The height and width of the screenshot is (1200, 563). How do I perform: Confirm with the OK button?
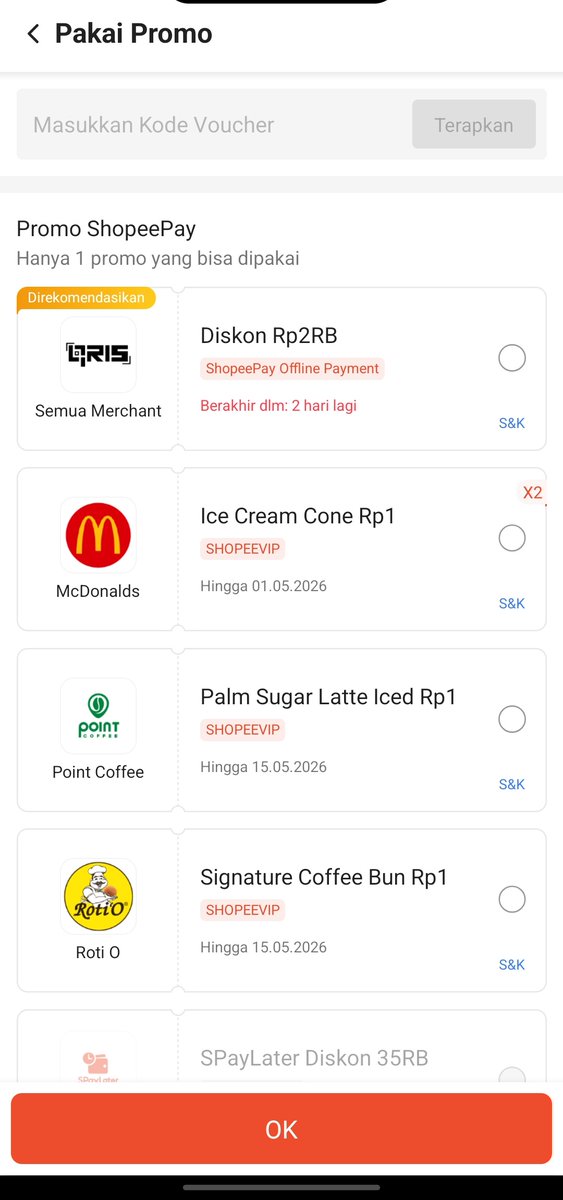click(x=281, y=1129)
